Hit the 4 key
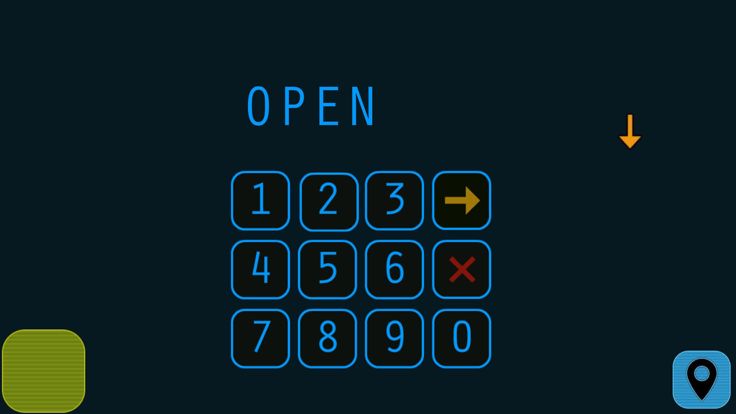The height and width of the screenshot is (414, 736). pos(260,269)
